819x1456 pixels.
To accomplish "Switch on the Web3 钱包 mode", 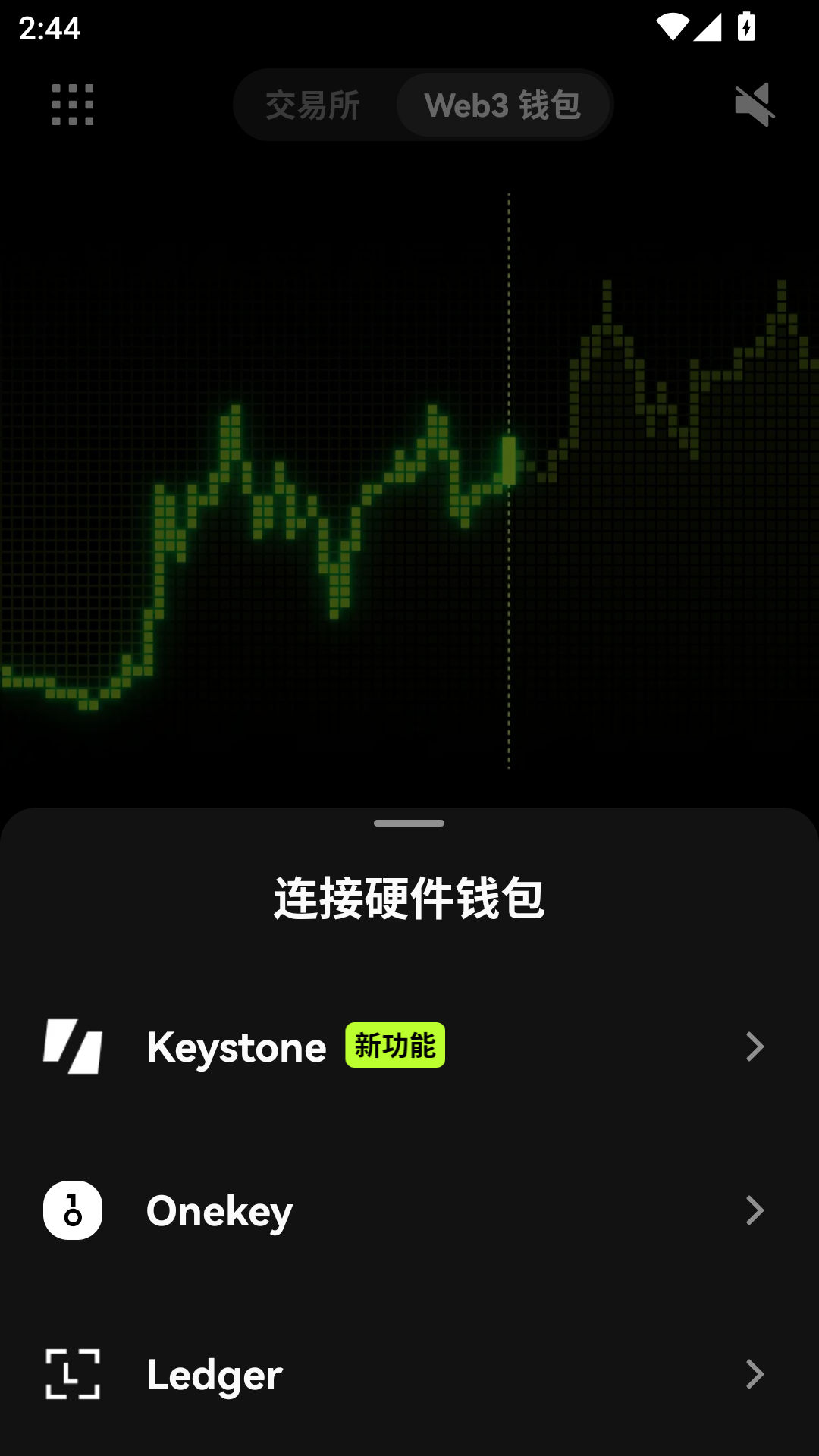I will point(504,105).
